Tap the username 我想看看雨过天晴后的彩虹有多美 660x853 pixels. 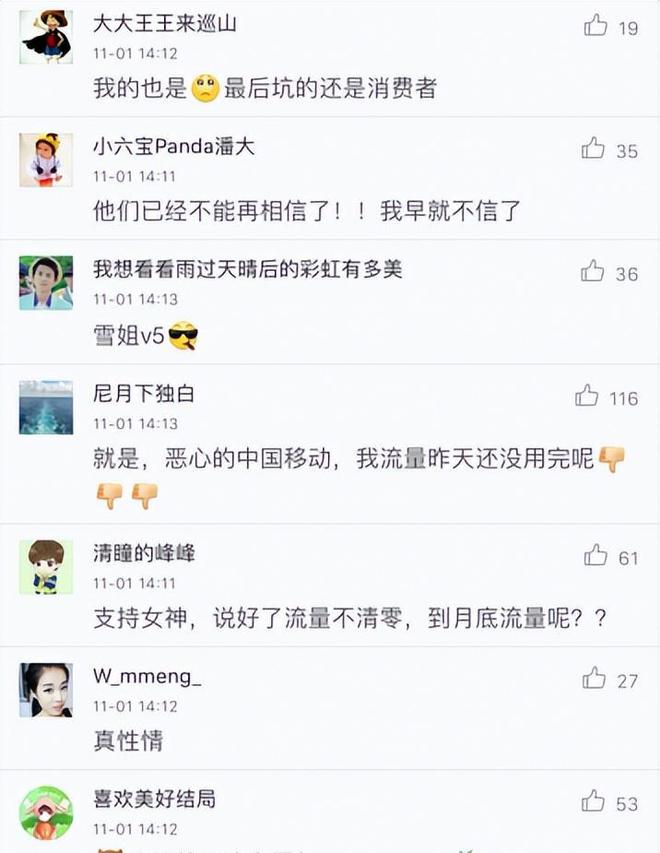click(247, 269)
